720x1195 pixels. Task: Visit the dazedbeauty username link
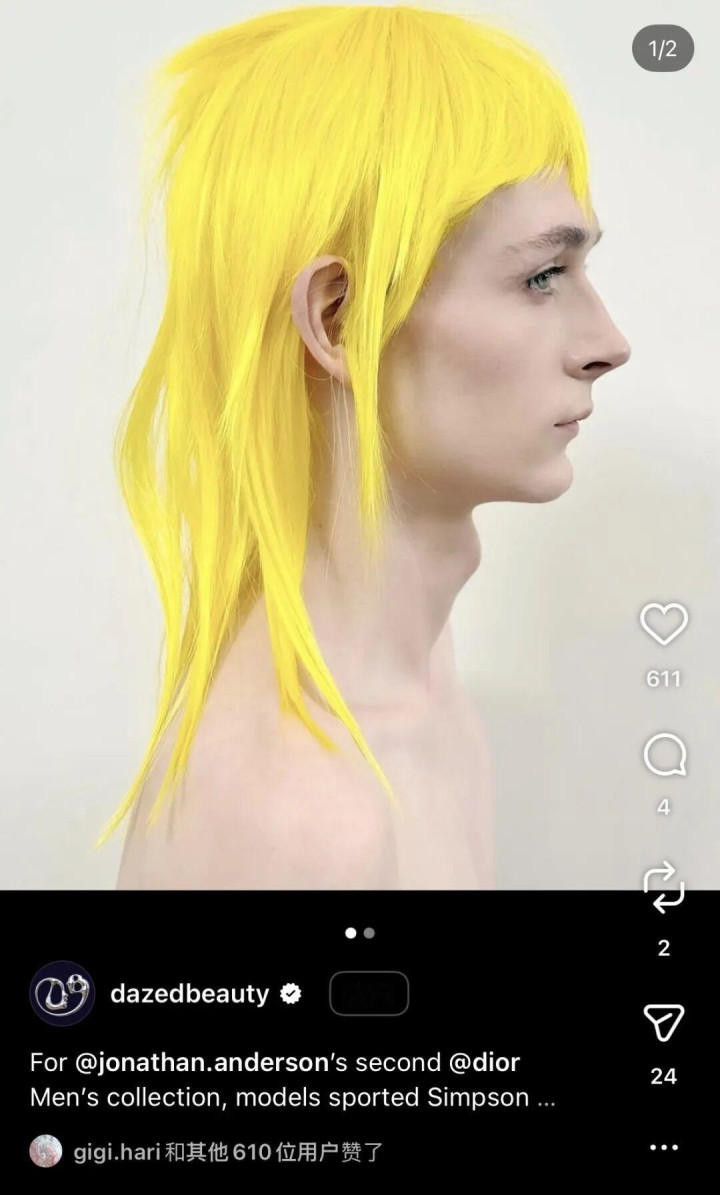[189, 994]
